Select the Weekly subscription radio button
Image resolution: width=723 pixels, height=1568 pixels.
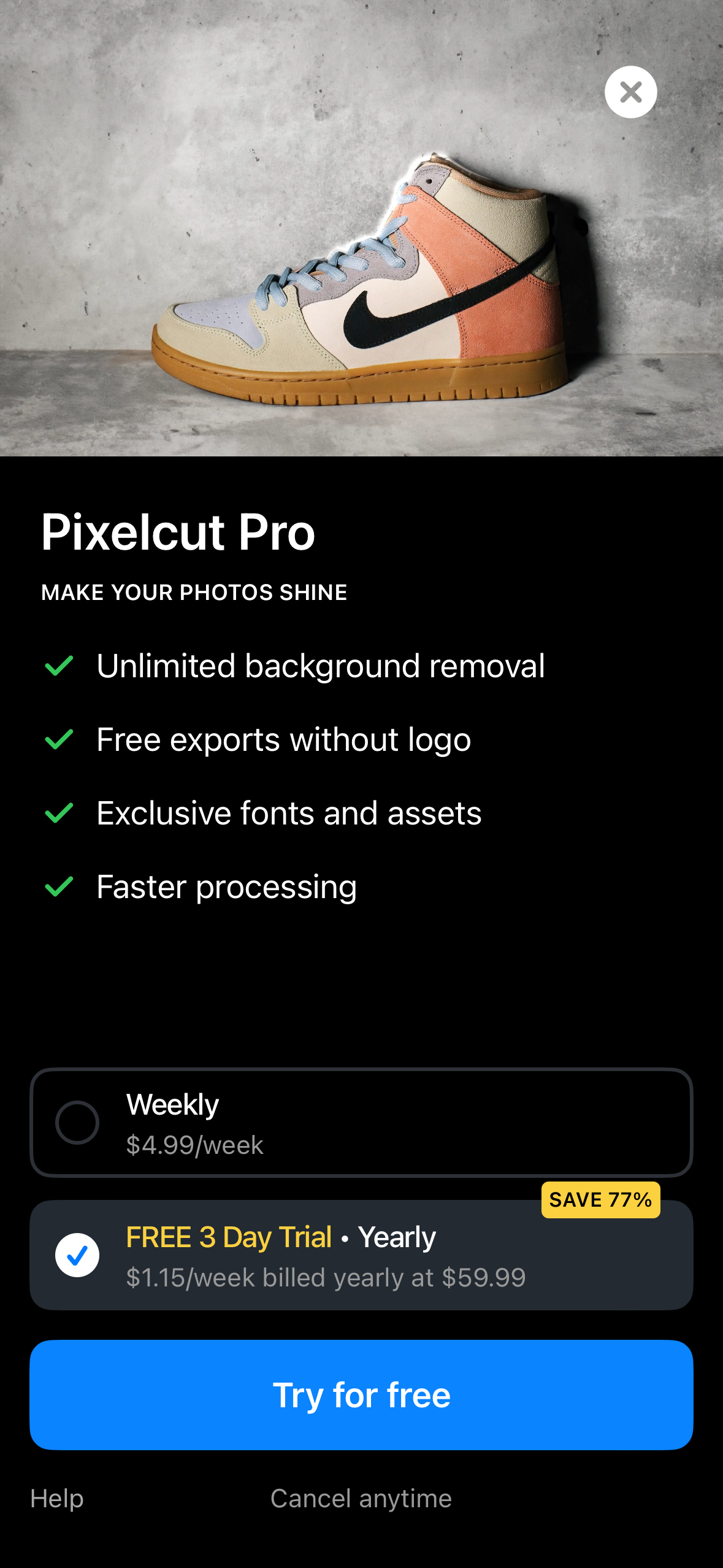point(77,1122)
